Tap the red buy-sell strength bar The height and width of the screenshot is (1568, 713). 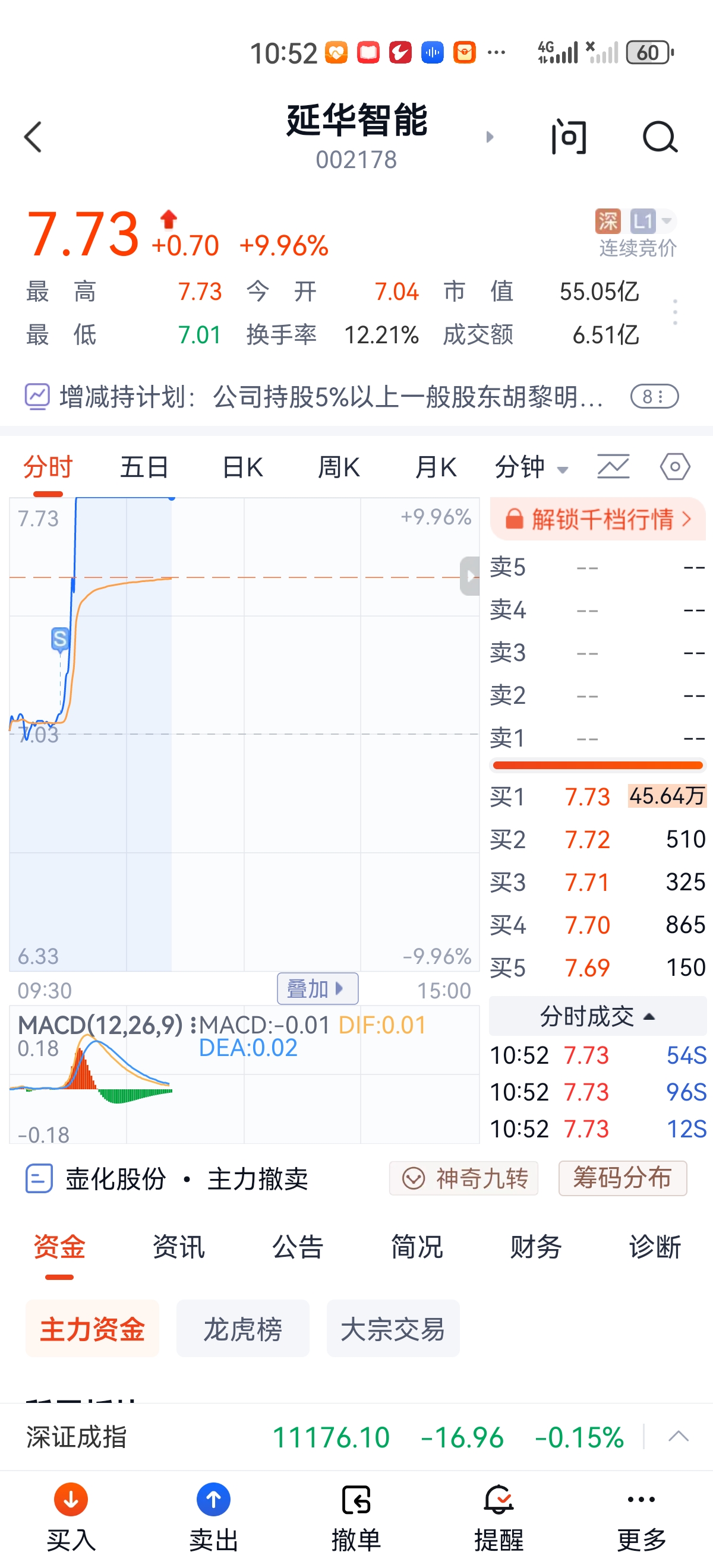597,766
